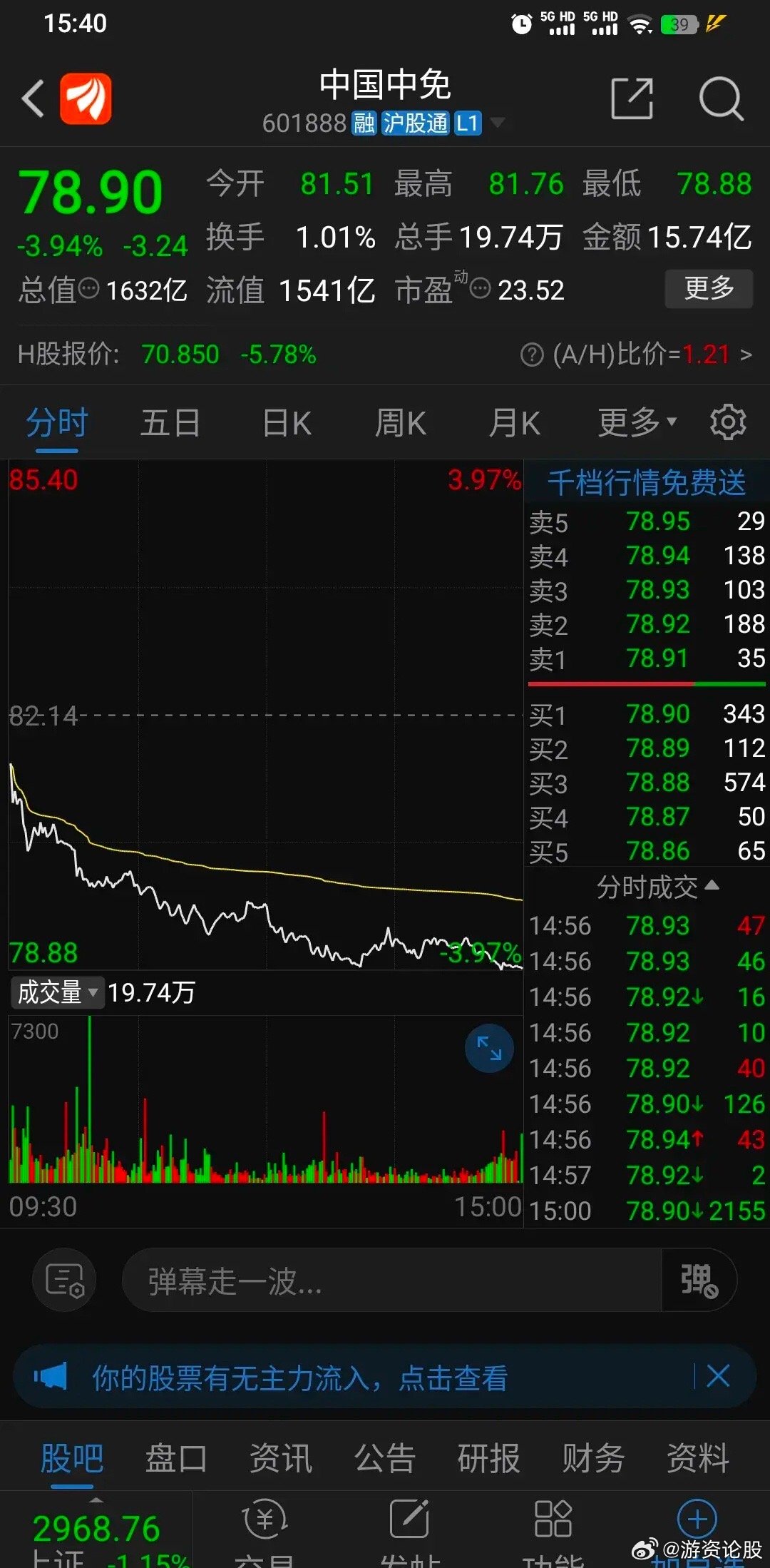Change the 成交量 indicator dropdown
The height and width of the screenshot is (1568, 770).
(x=57, y=992)
